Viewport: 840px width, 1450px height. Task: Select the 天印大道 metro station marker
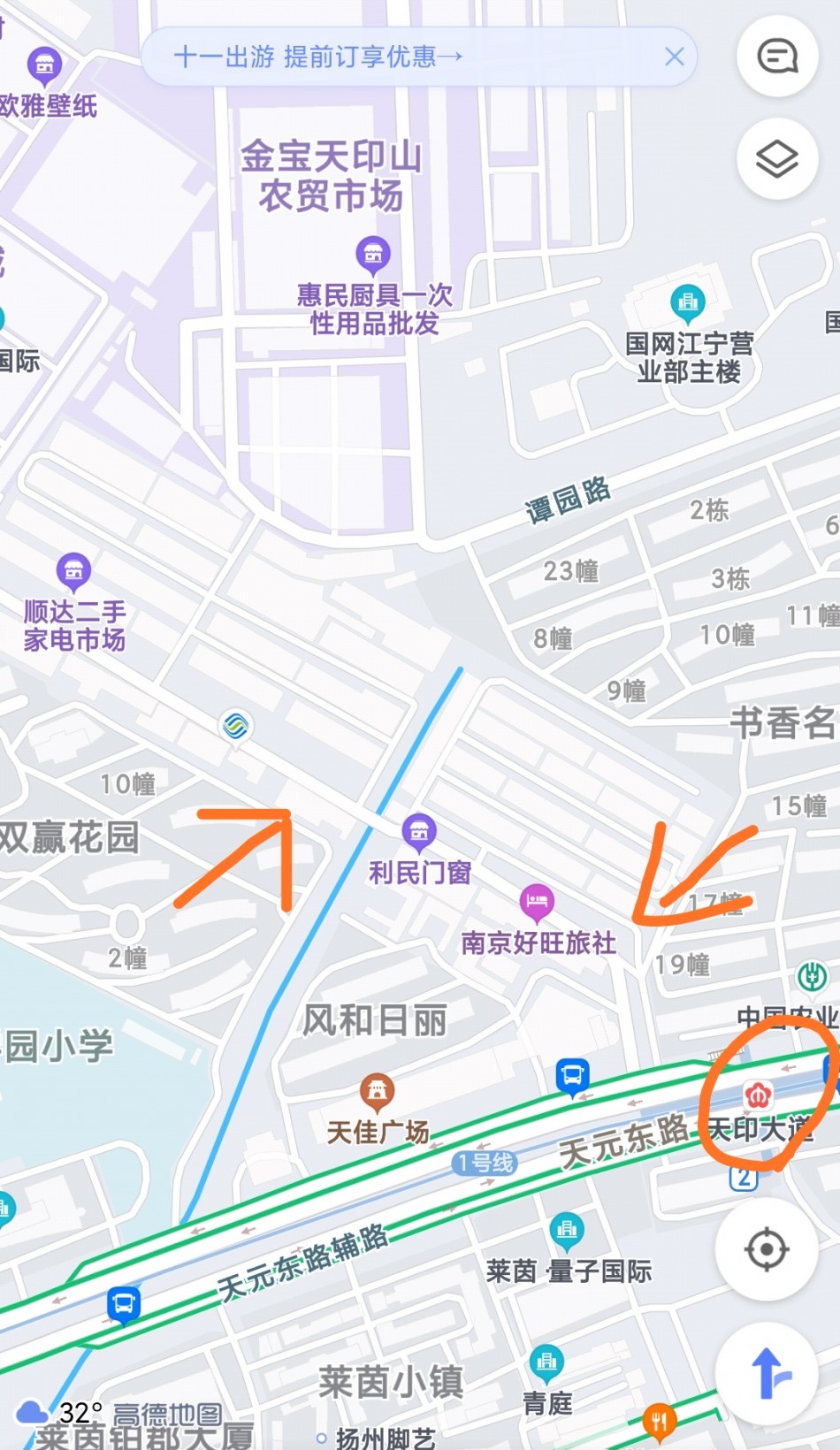[758, 1096]
